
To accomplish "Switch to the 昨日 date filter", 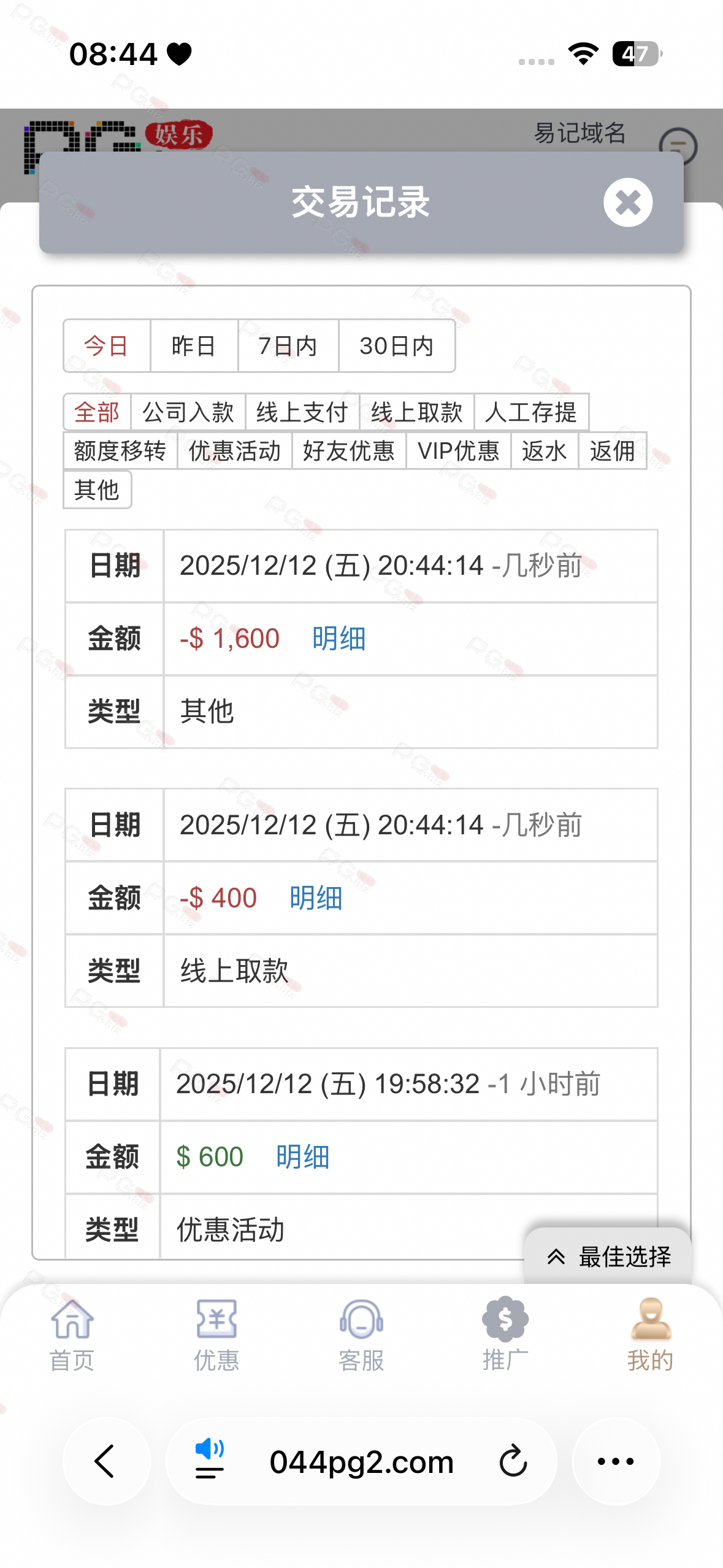I will [194, 346].
